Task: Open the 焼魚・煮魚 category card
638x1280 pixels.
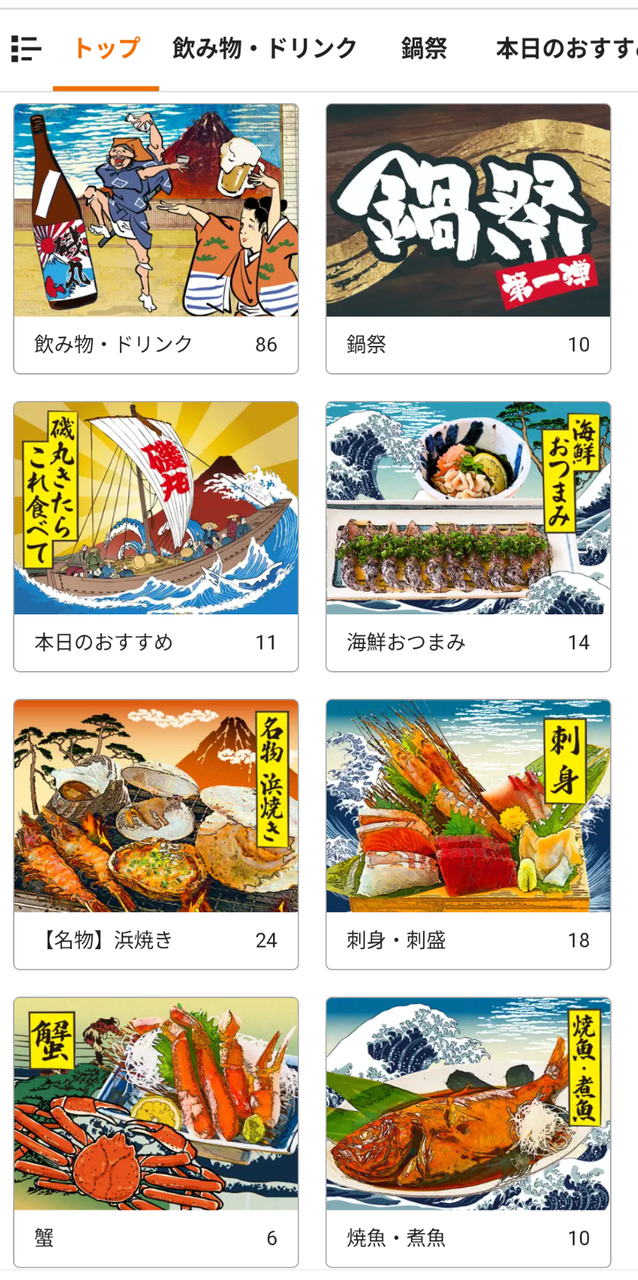Action: coord(468,1131)
